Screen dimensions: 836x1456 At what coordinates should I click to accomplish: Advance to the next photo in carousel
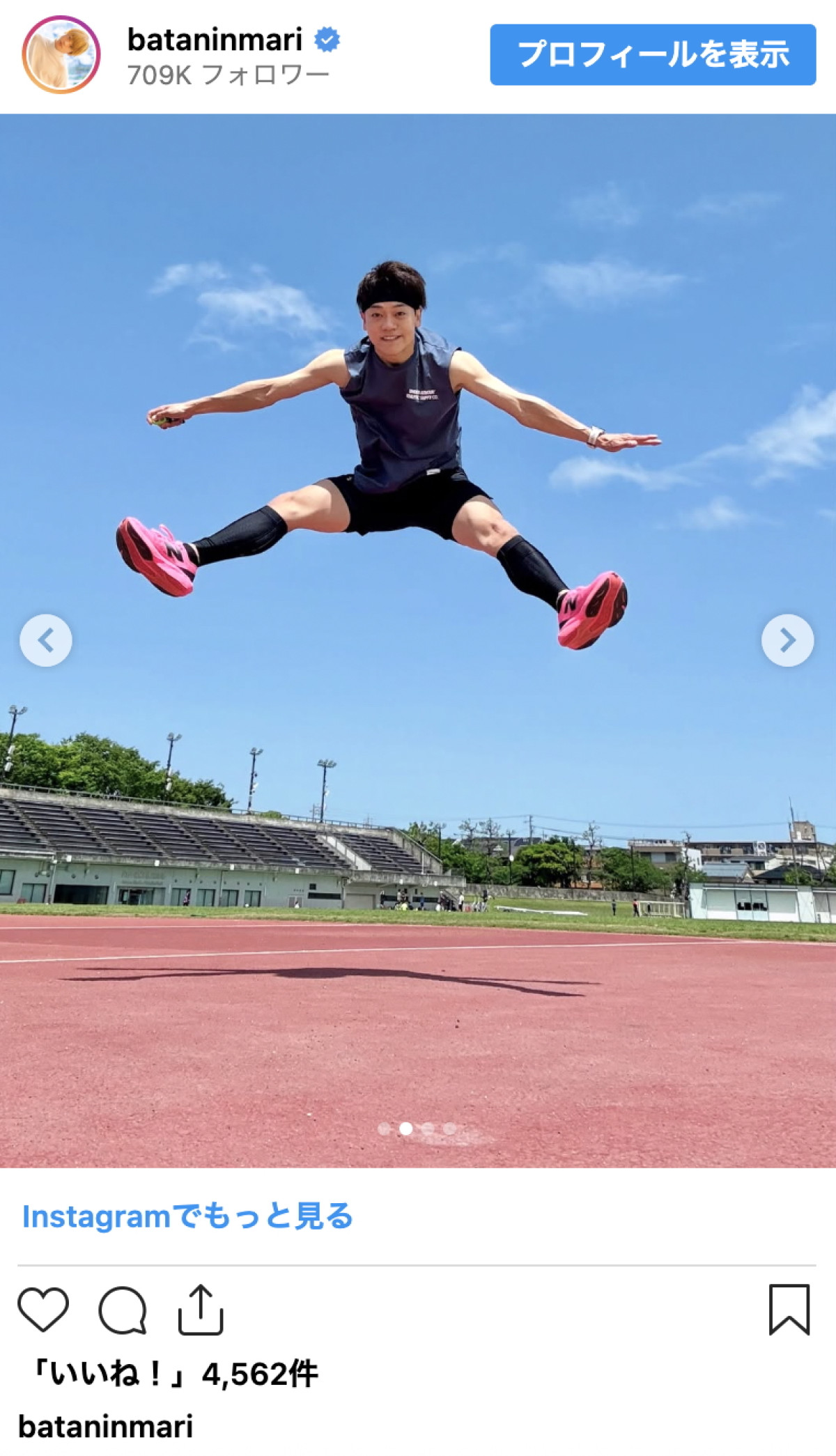pyautogui.click(x=787, y=640)
